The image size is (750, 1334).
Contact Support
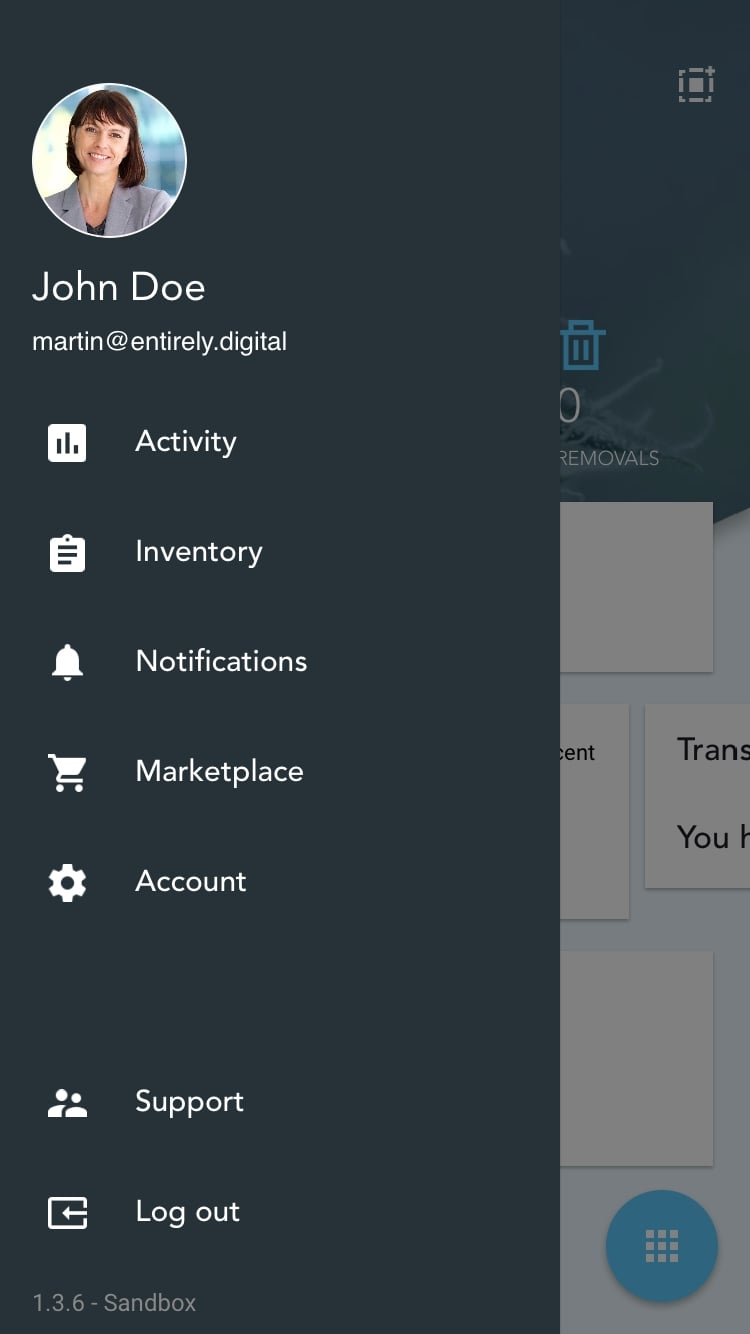coord(188,1102)
